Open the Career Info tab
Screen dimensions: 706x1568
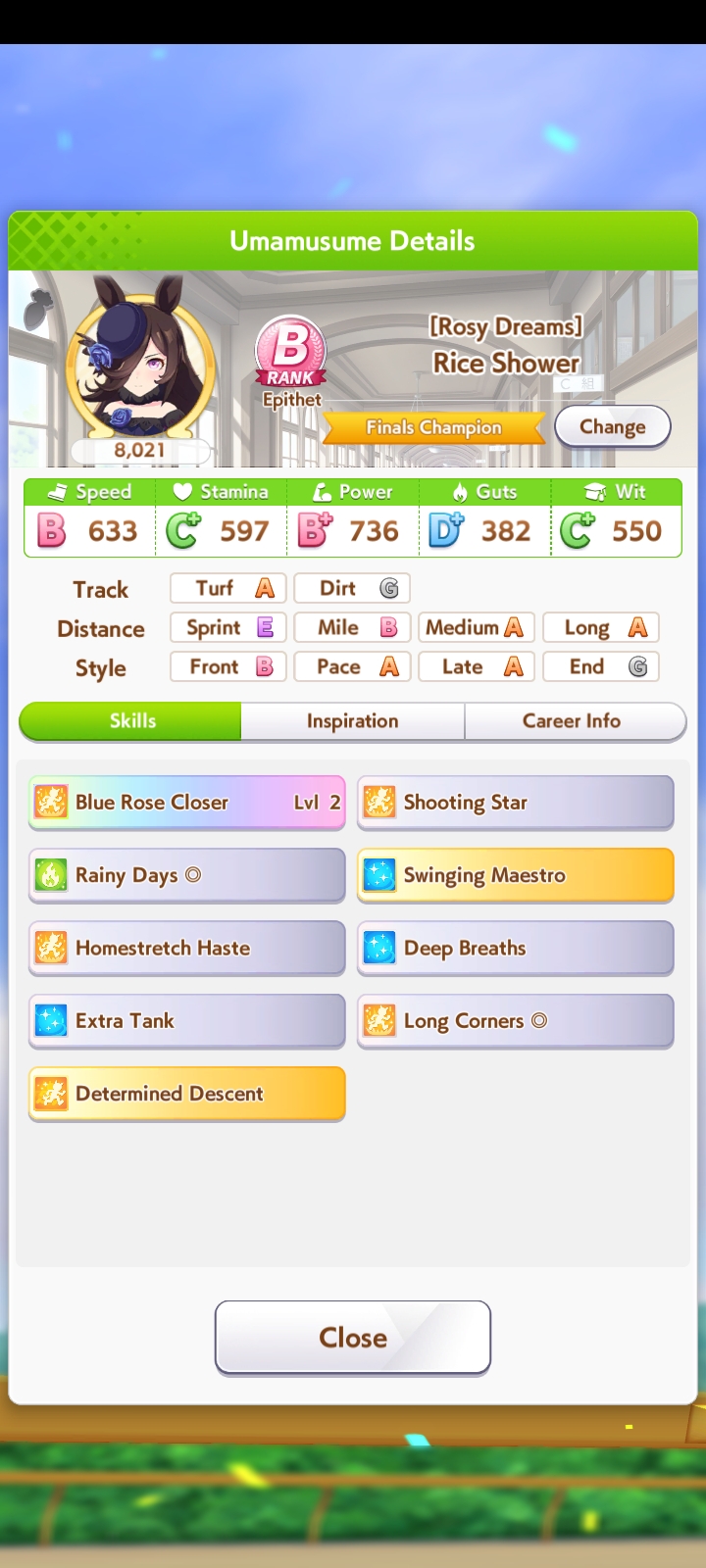click(575, 721)
